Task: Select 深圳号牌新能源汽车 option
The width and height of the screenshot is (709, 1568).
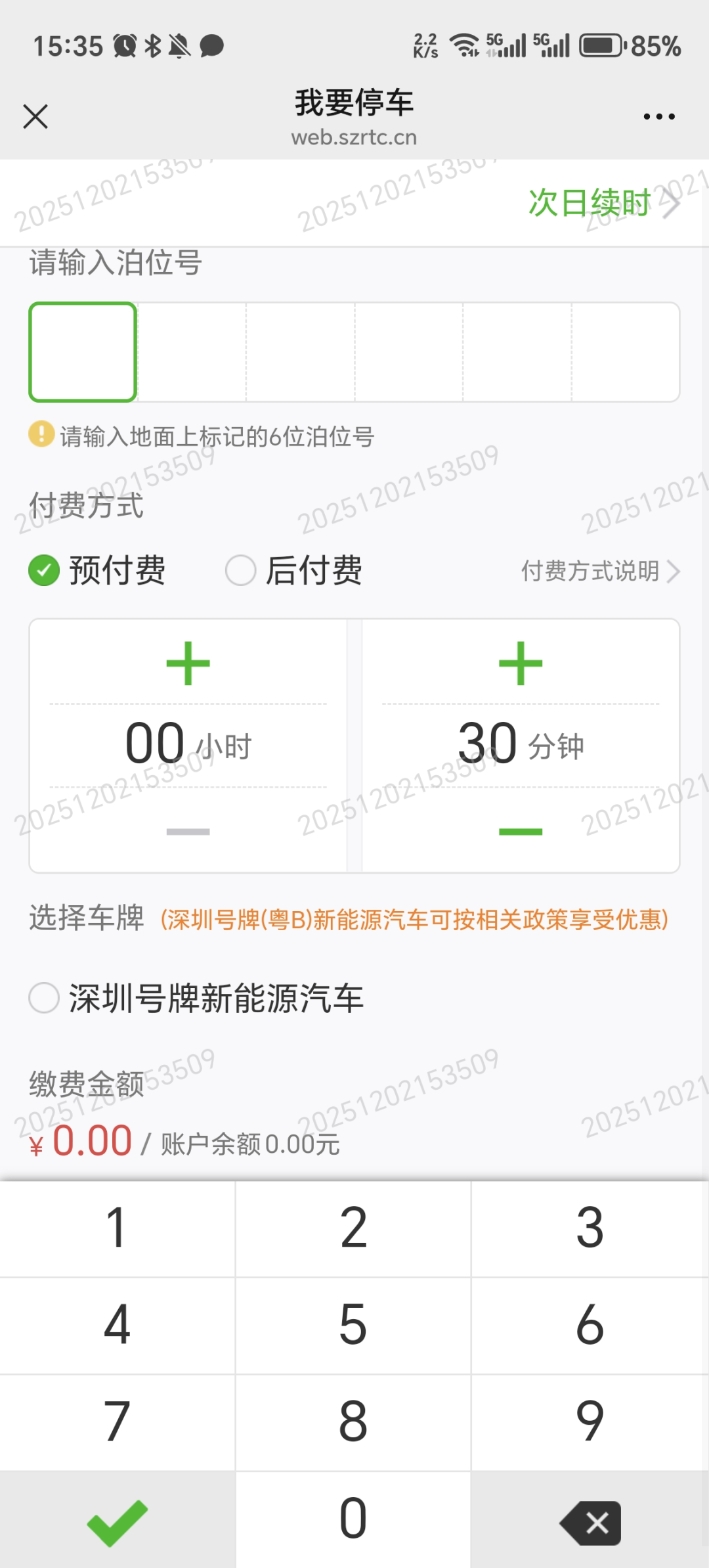Action: (x=196, y=998)
